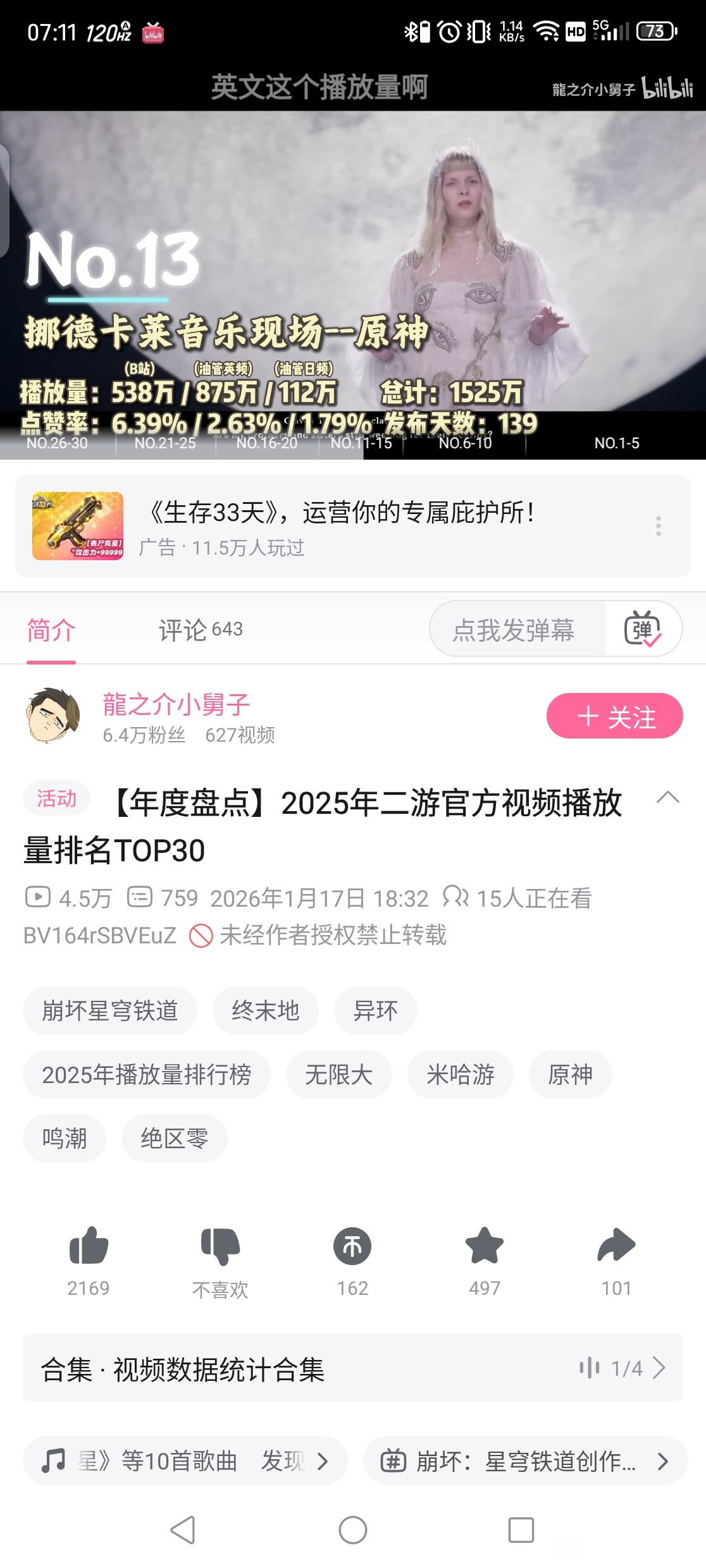Open the 崩坏星穹铁道 tag
Screen dimensions: 706x1568
coord(110,1010)
